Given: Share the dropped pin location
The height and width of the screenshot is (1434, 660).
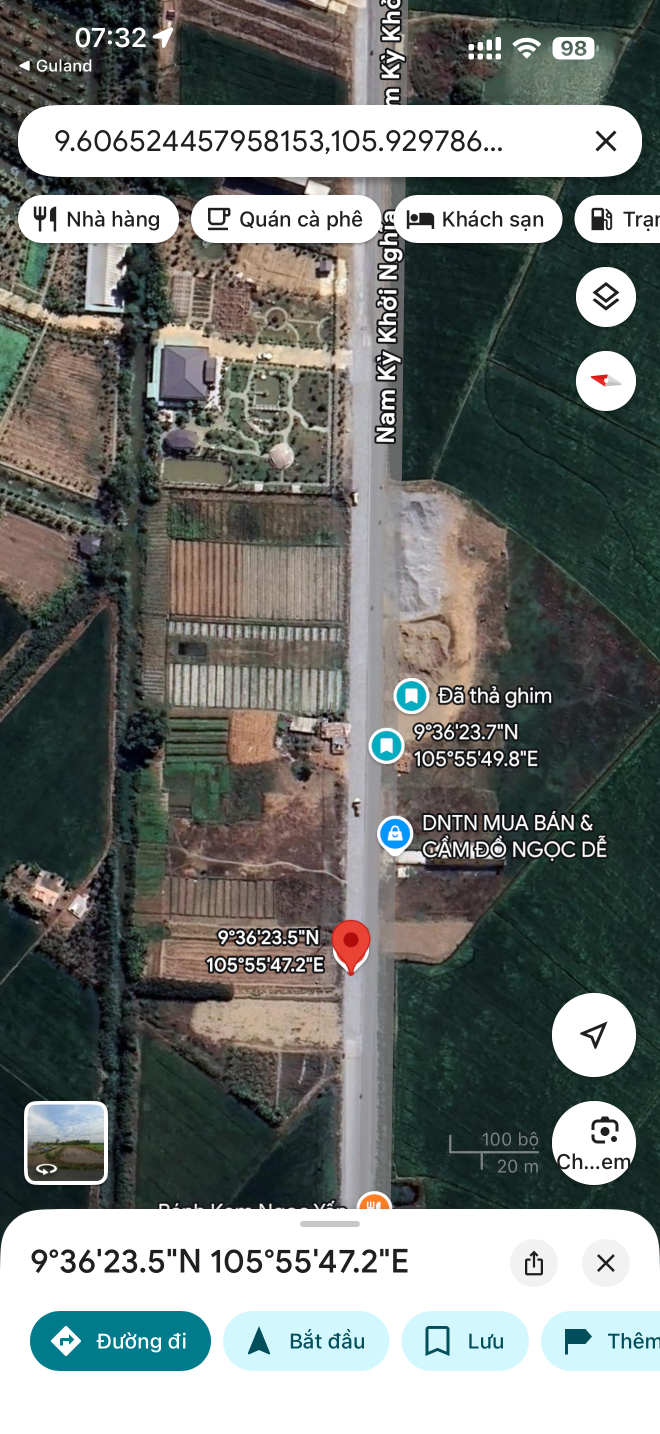Looking at the screenshot, I should [x=534, y=1263].
